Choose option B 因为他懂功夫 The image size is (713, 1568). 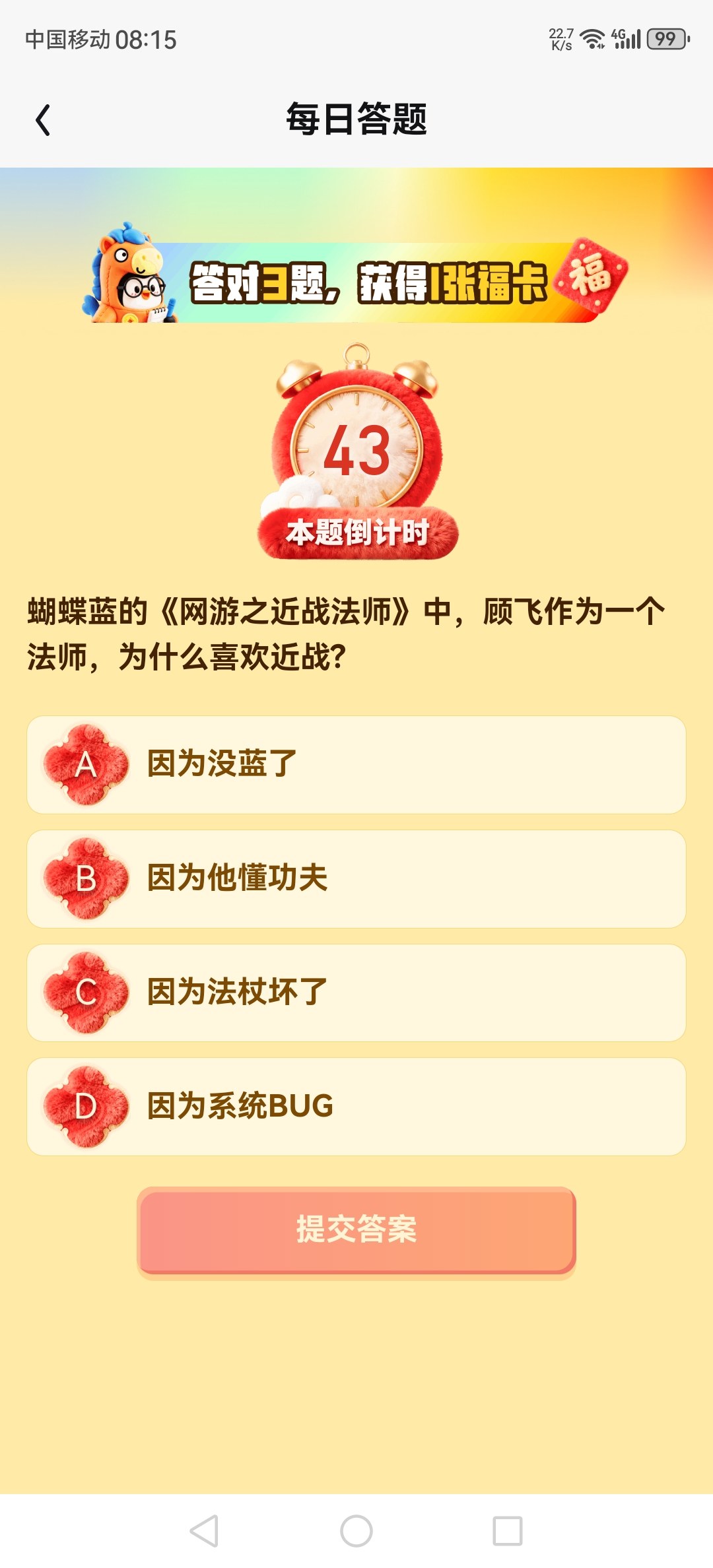click(356, 879)
